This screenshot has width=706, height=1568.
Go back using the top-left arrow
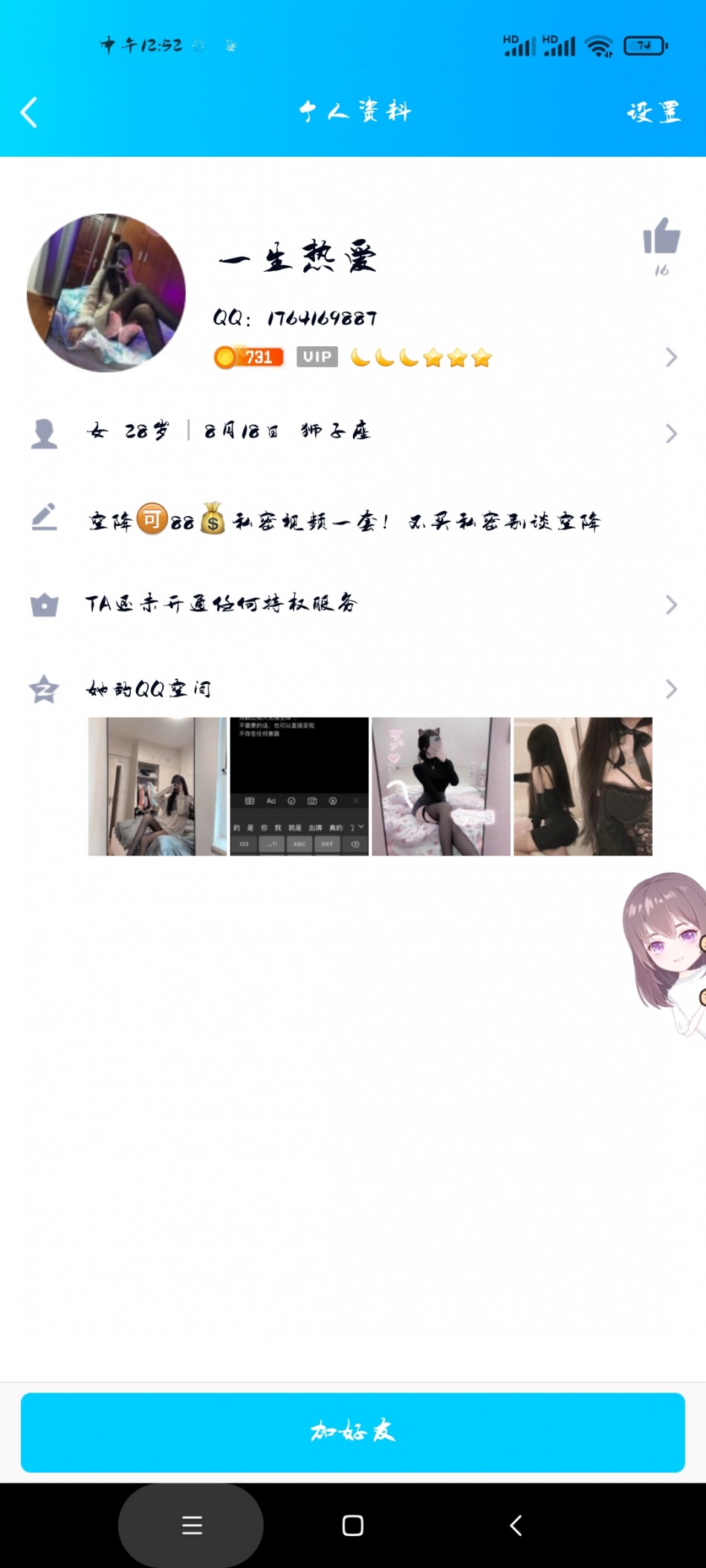[x=30, y=113]
